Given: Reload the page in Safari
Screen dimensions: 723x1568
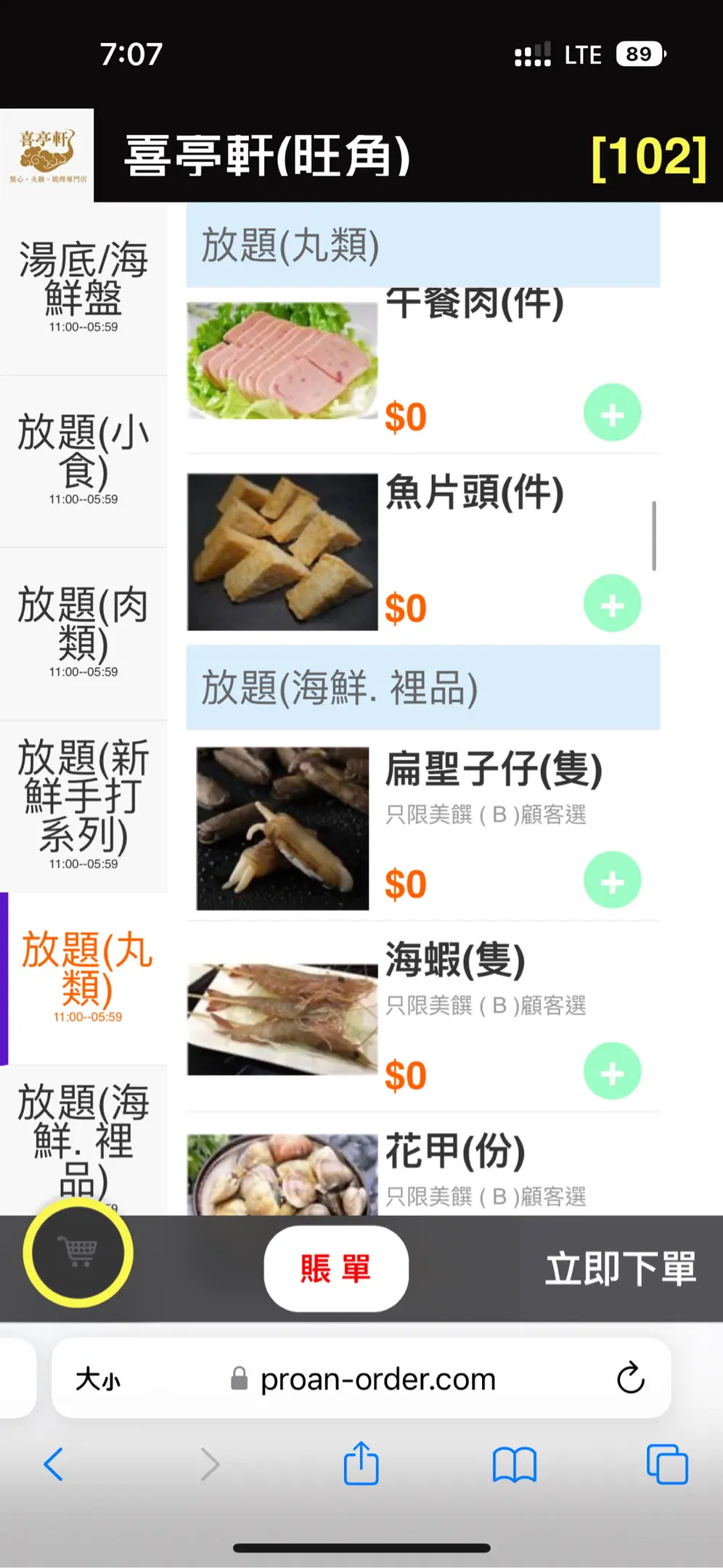Looking at the screenshot, I should pos(630,1378).
